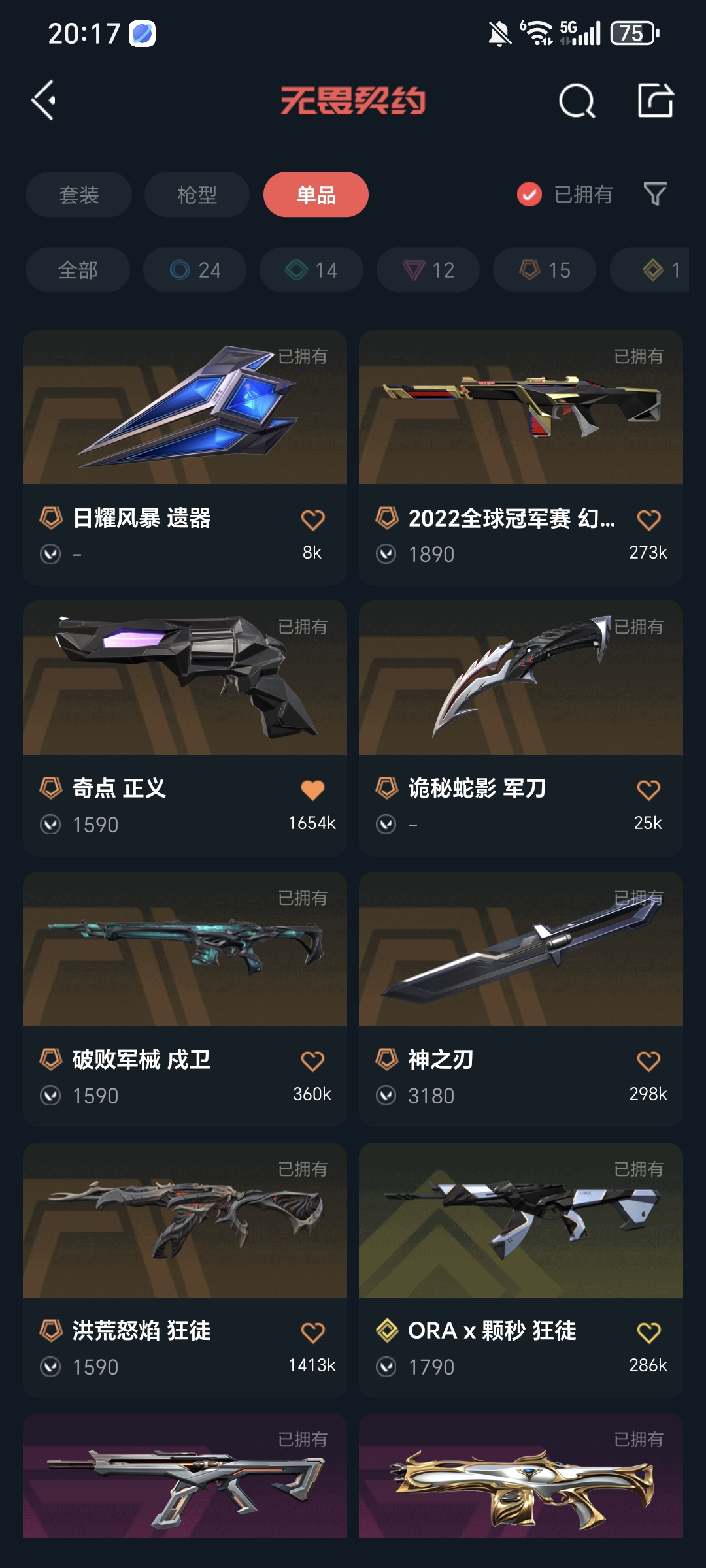706x1568 pixels.
Task: Open the filter funnel icon
Action: tap(654, 194)
